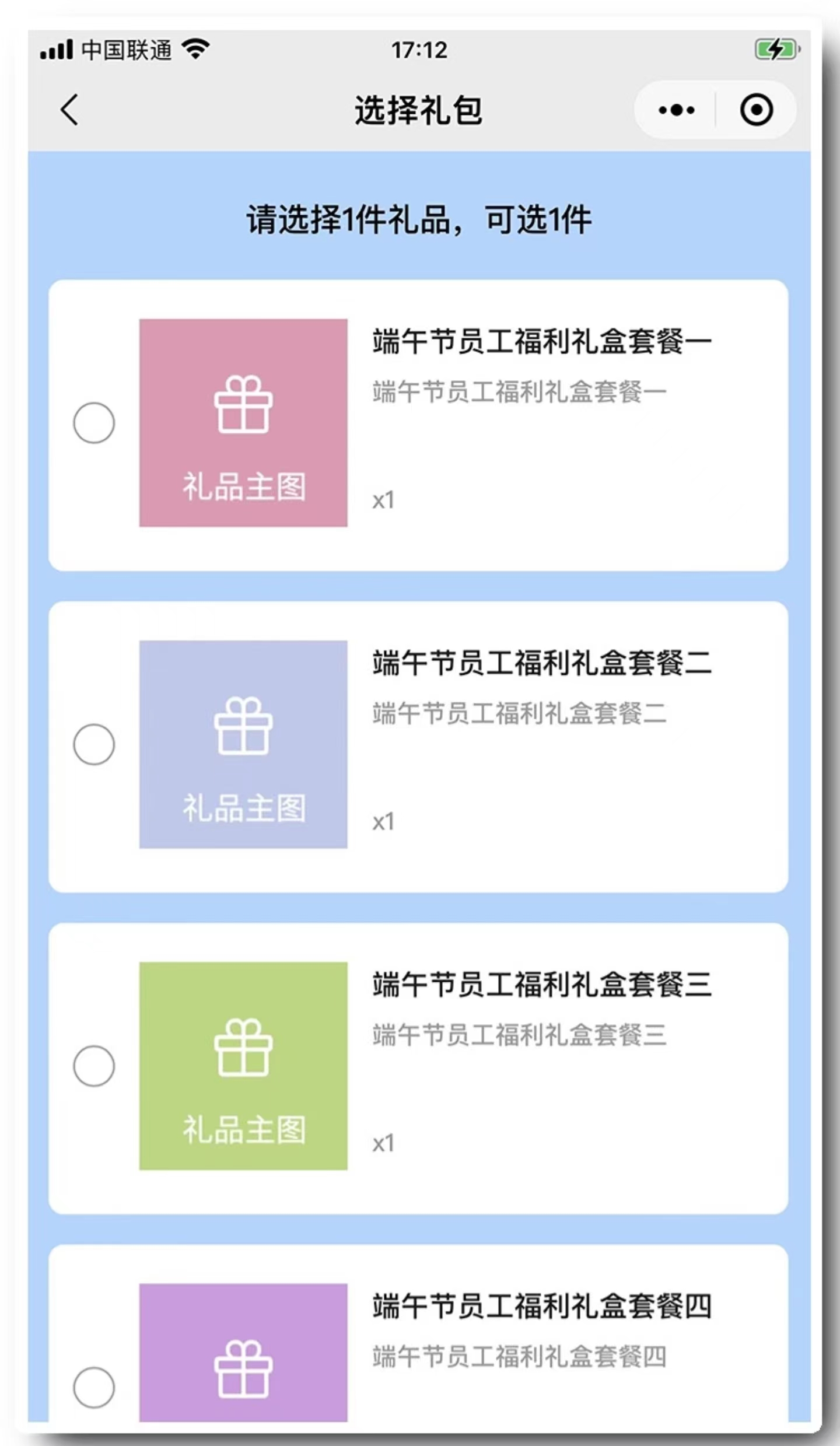Select radio button for 端午节员工福利礼盒套餐三
The width and height of the screenshot is (840, 1446).
[94, 1066]
